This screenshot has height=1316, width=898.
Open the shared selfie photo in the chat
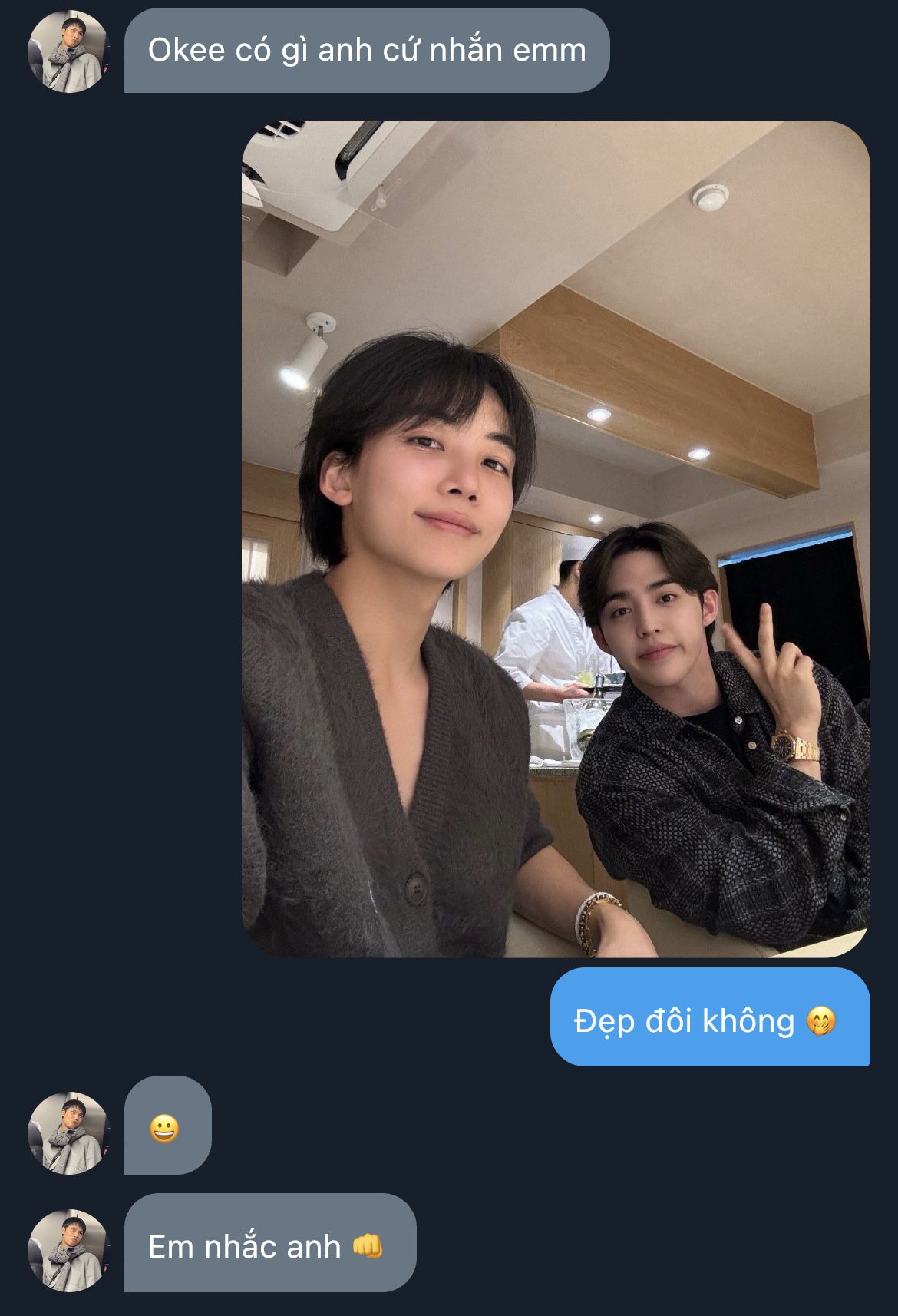pyautogui.click(x=556, y=539)
